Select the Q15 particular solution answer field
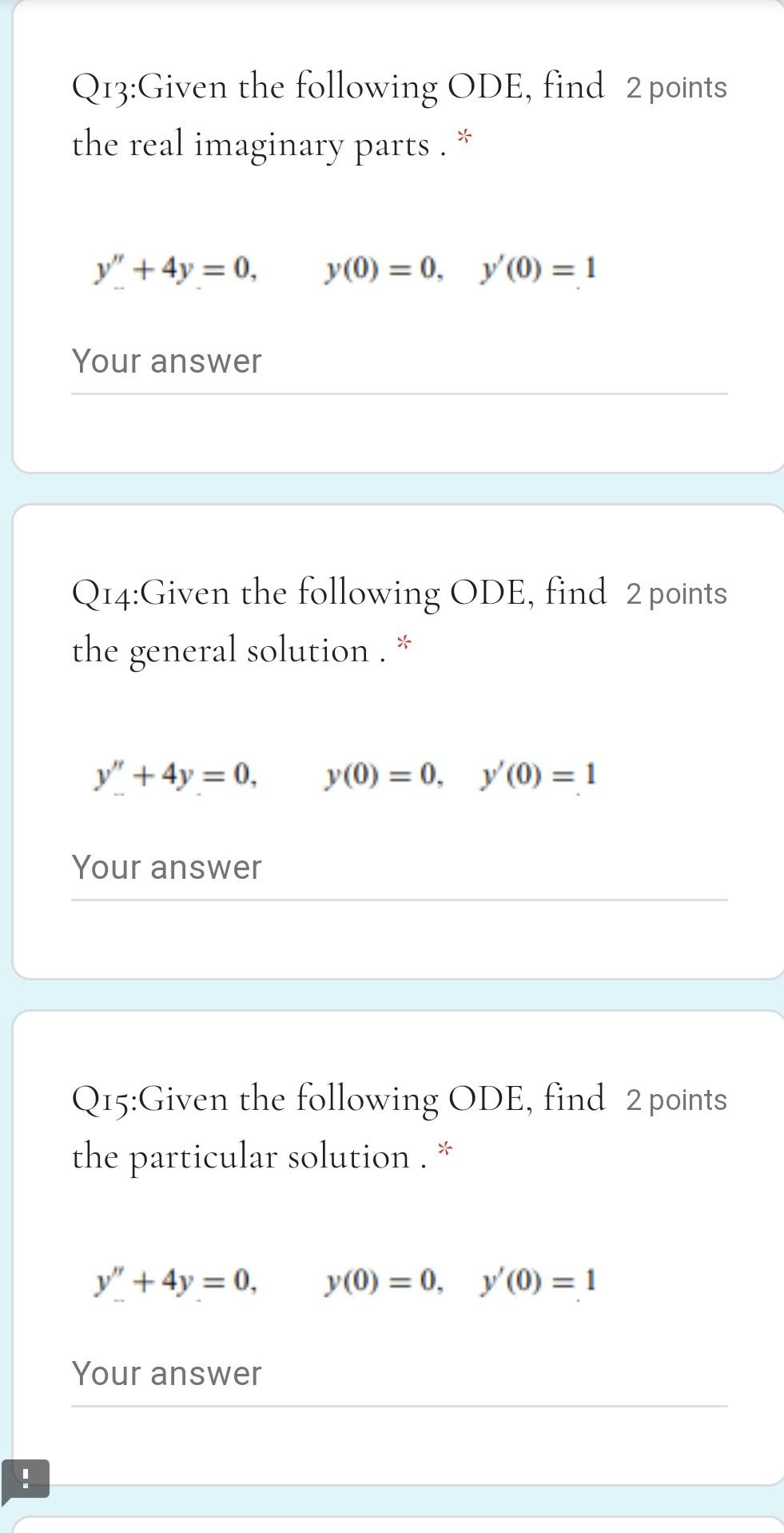Viewport: 784px width, 1533px height. 398,1375
